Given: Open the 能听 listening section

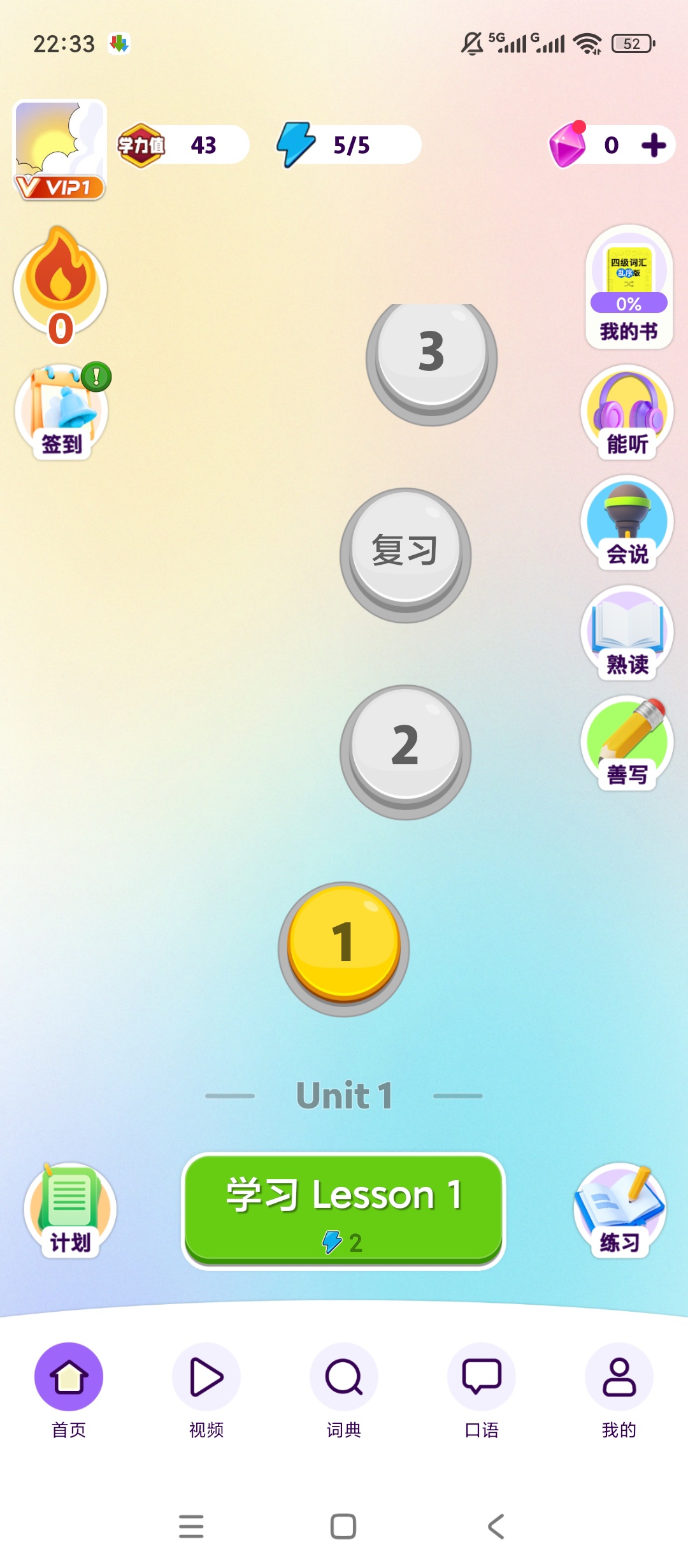Looking at the screenshot, I should click(x=627, y=412).
